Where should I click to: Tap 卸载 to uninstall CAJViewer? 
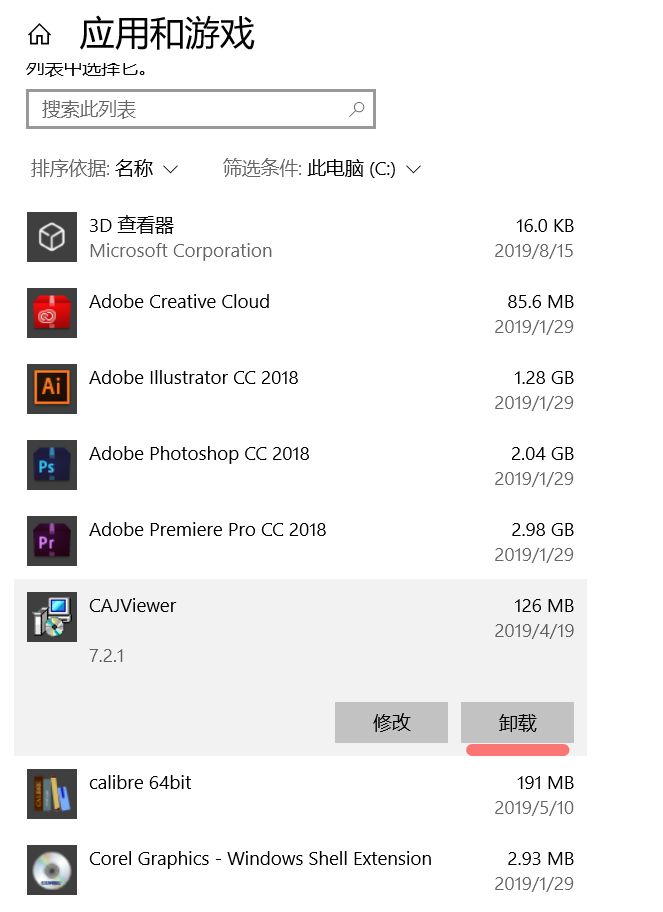[x=517, y=722]
